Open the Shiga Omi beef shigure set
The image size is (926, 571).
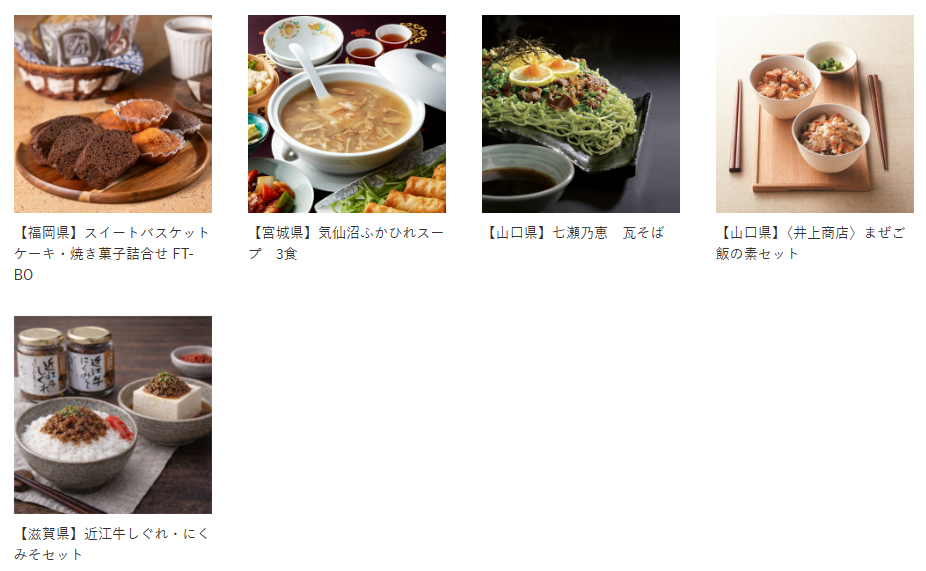tap(113, 415)
